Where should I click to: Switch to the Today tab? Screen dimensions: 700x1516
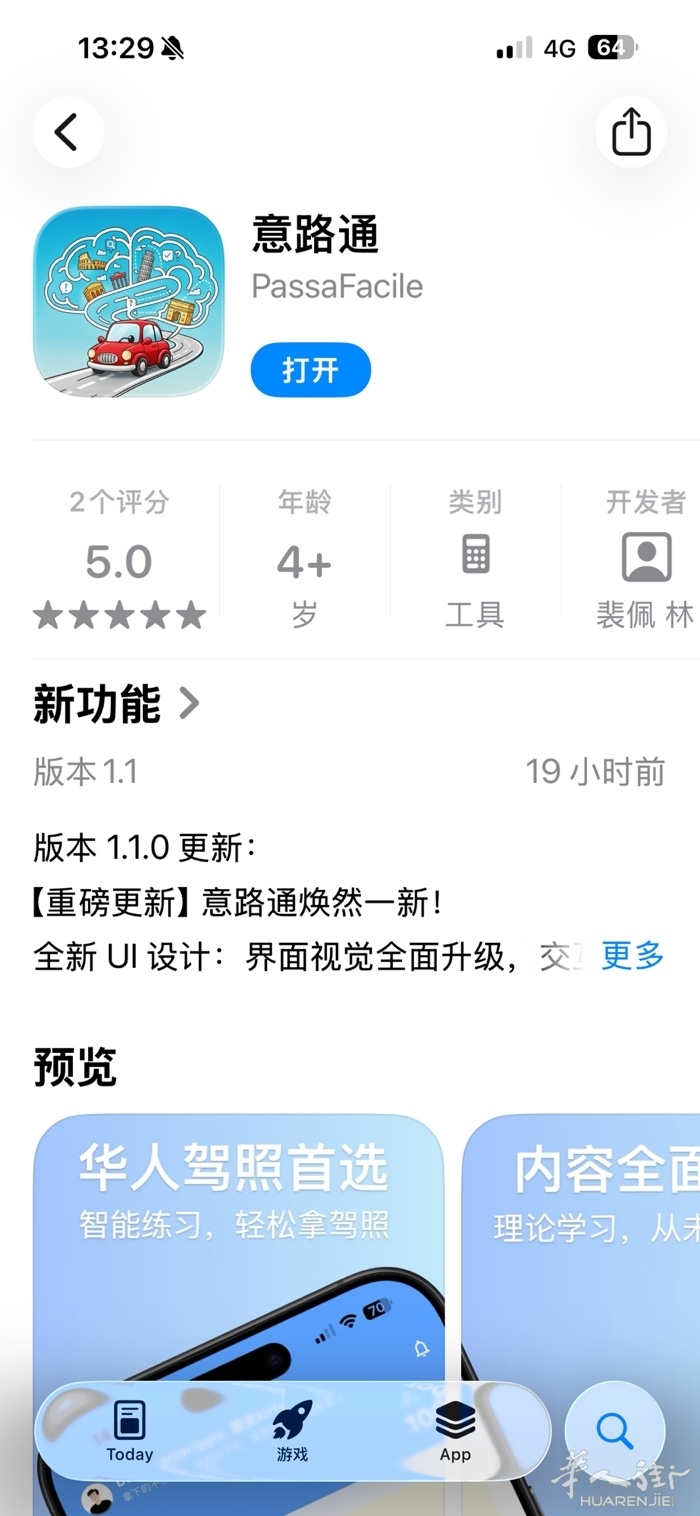pyautogui.click(x=130, y=1431)
